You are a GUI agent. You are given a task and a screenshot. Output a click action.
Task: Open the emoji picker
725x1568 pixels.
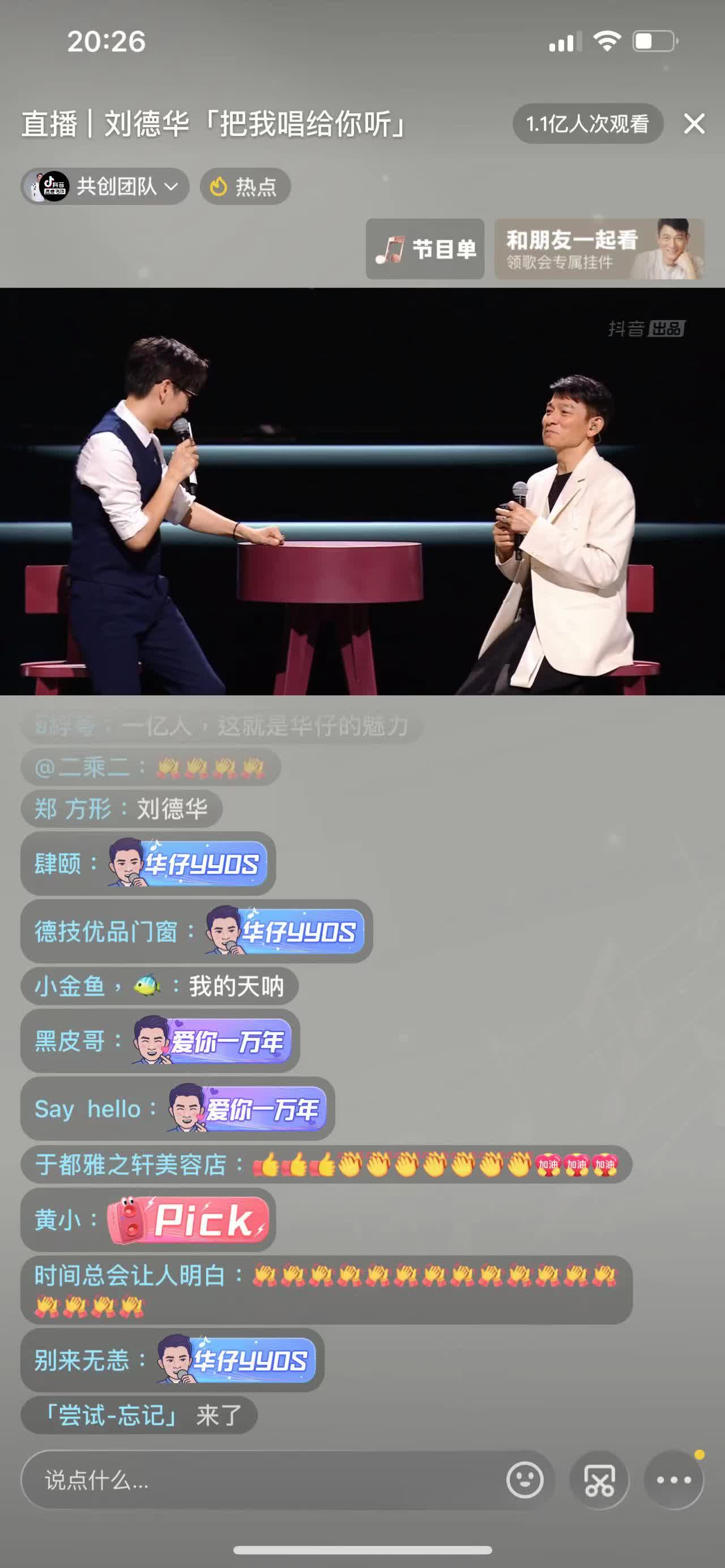click(x=524, y=1480)
